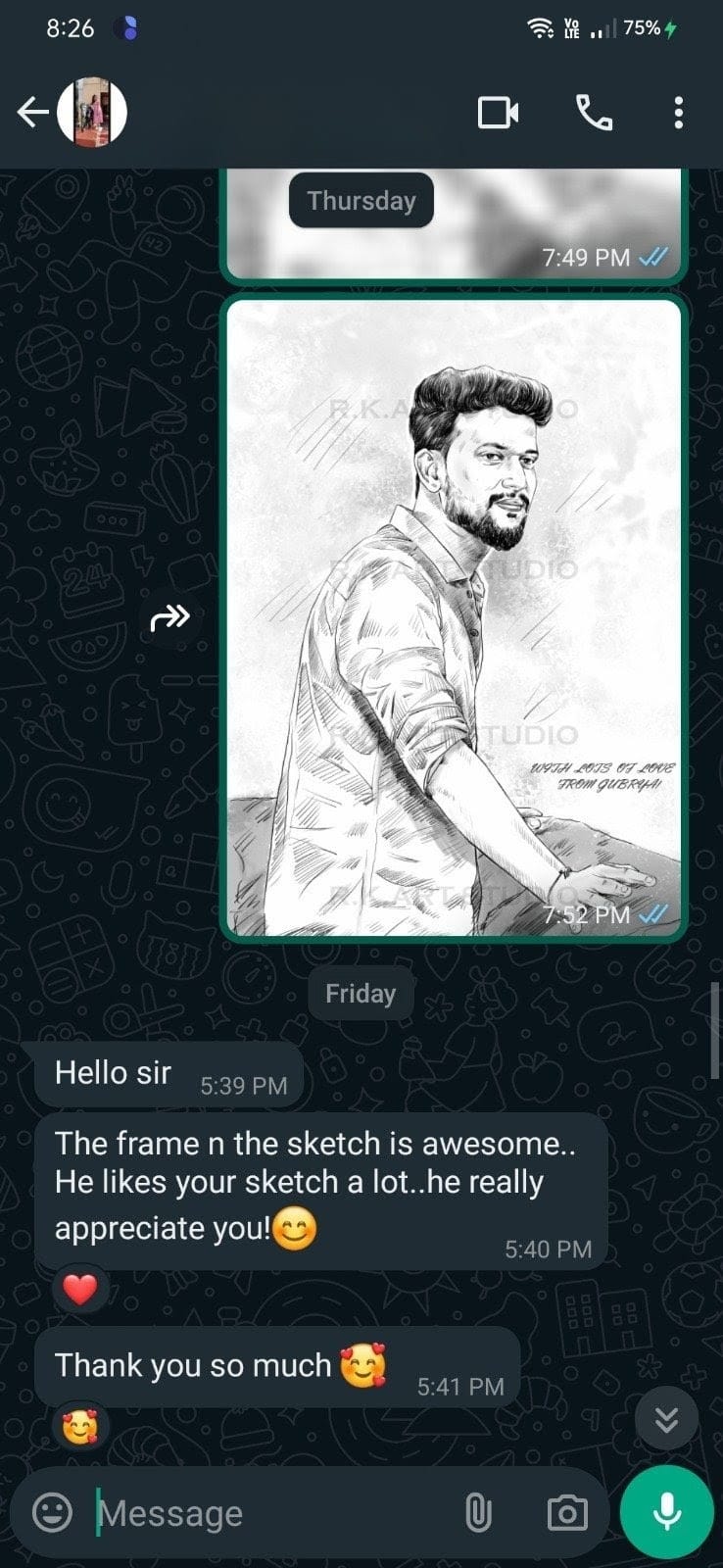The image size is (723, 1568).
Task: Tap the heart reaction under the message
Action: (x=79, y=1290)
